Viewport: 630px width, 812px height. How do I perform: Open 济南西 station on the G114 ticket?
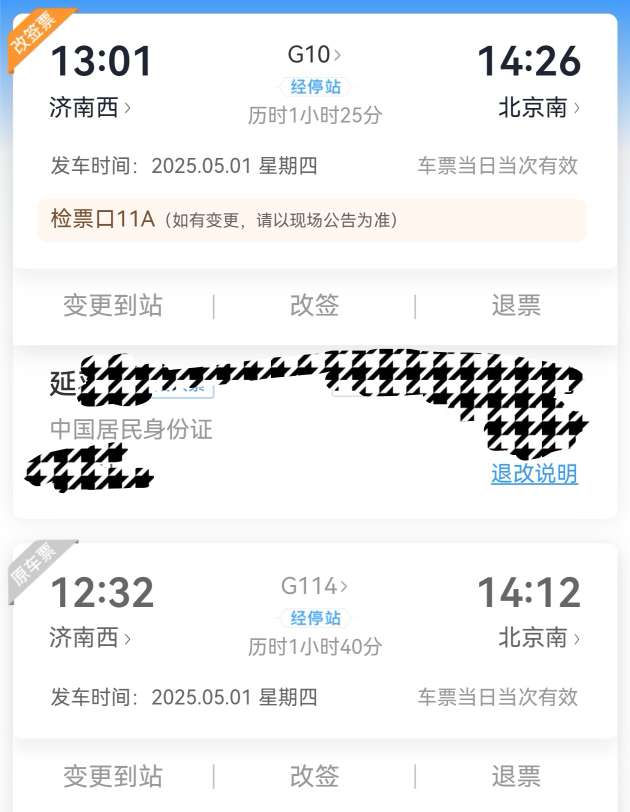(90, 638)
